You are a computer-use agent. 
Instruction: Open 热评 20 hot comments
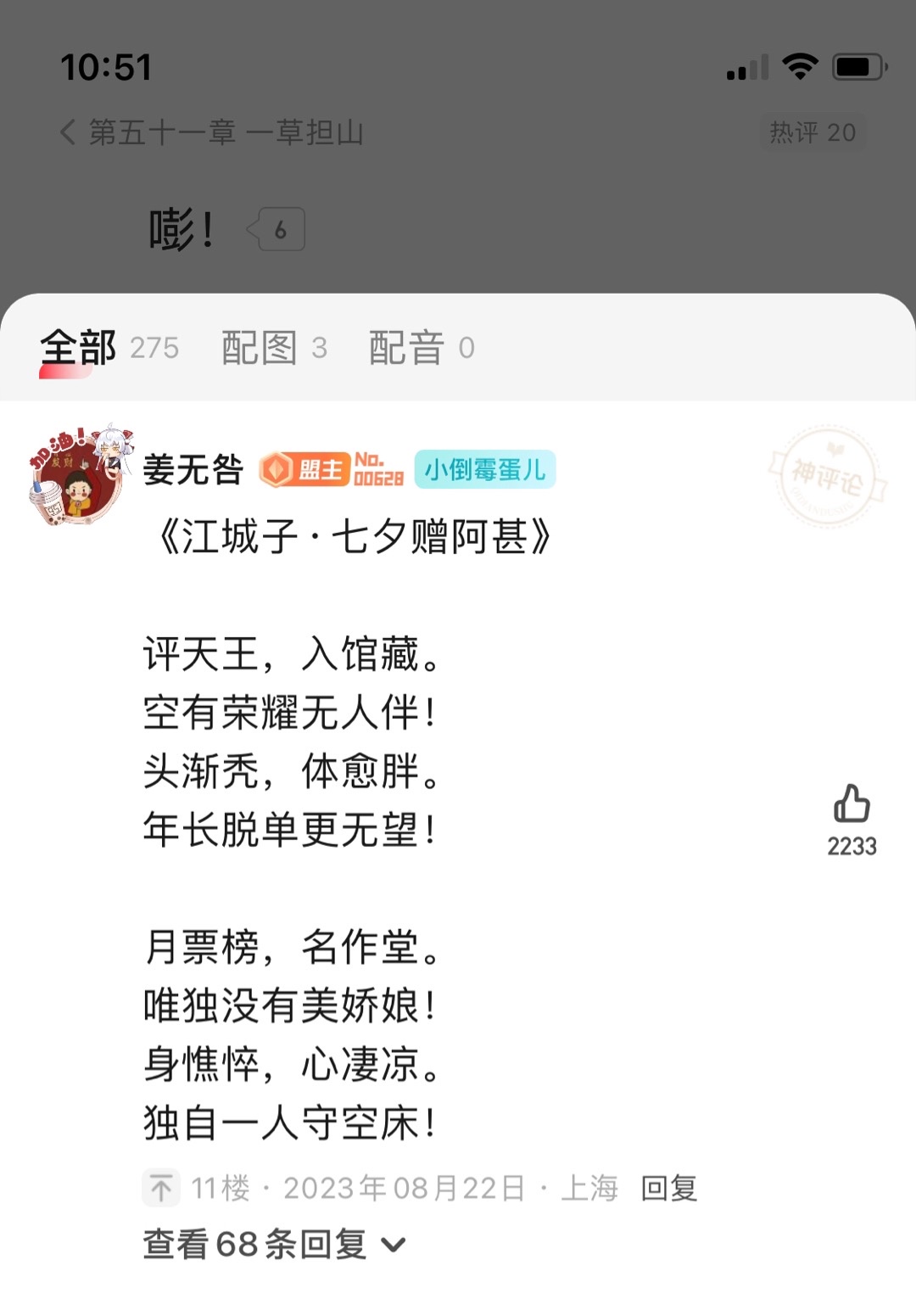click(x=812, y=132)
